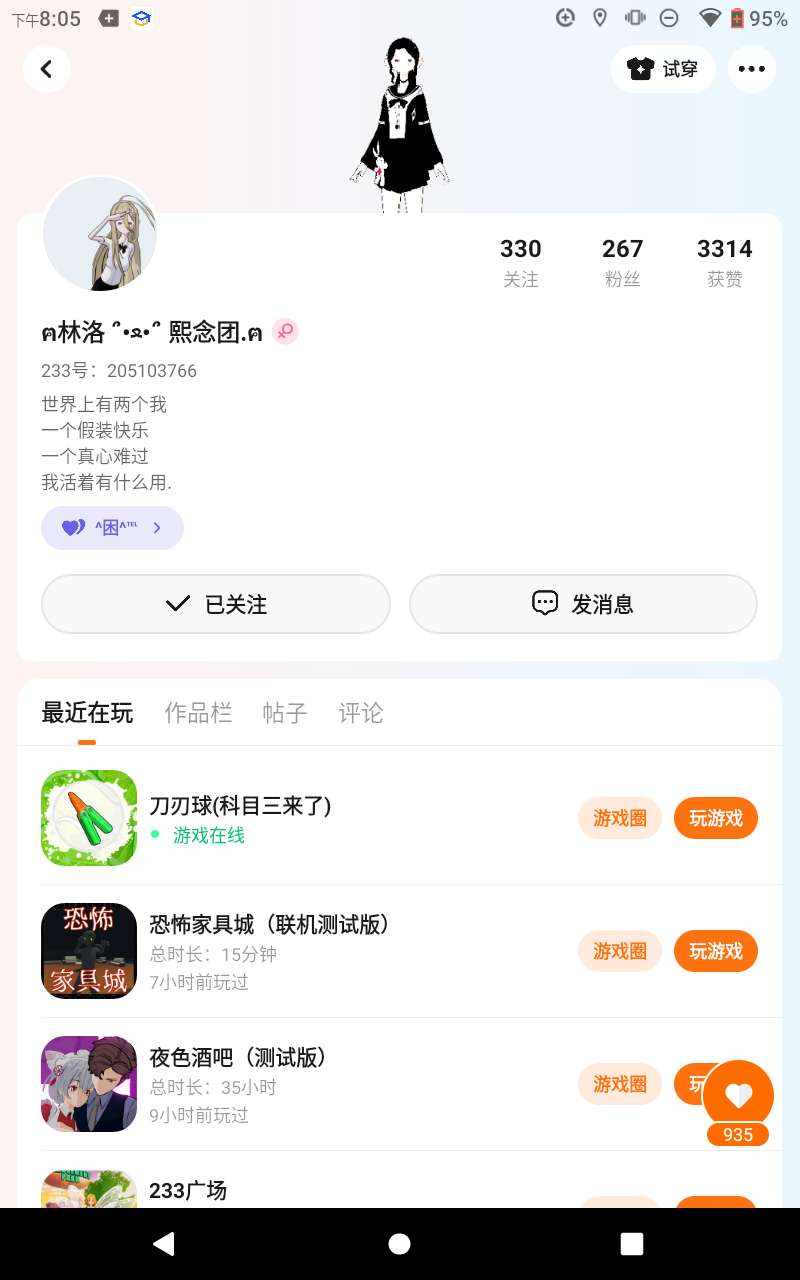The height and width of the screenshot is (1280, 800).
Task: Open the purple heart badge chip
Action: coord(112,528)
